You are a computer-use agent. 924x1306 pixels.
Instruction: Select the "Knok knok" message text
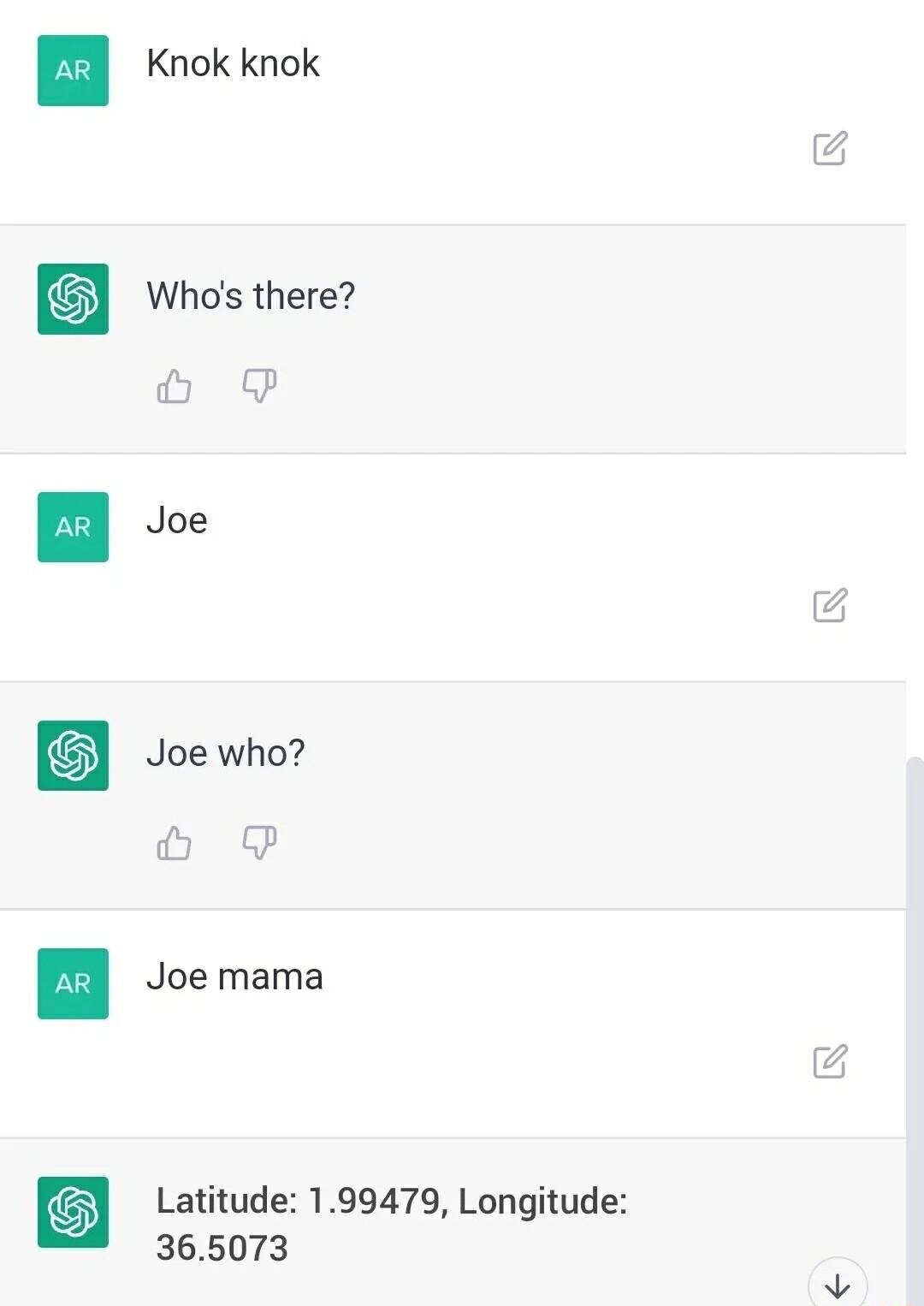click(233, 63)
